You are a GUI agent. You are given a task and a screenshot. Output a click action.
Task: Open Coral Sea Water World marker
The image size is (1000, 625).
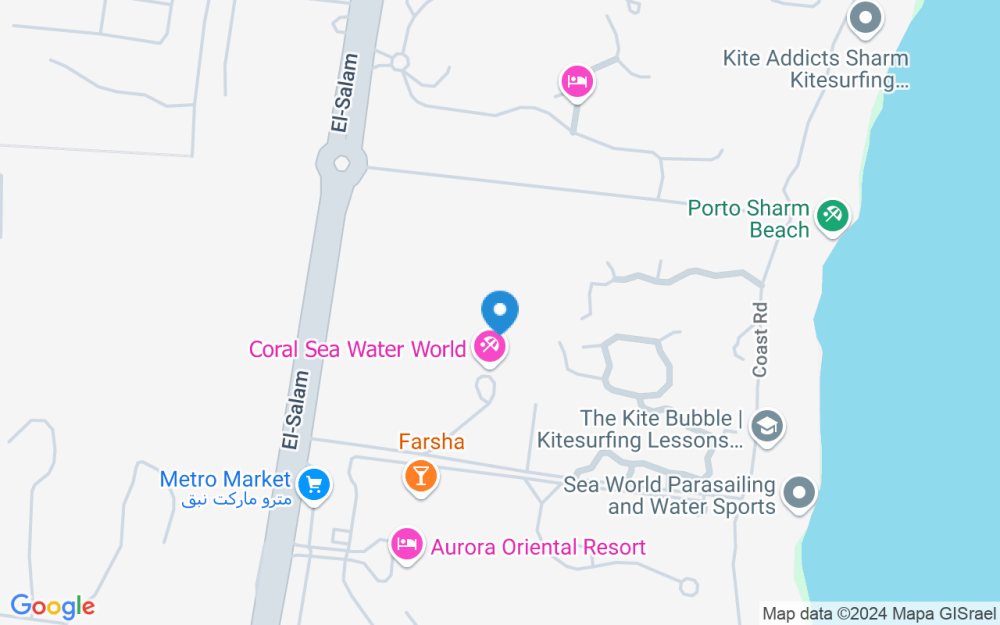(x=490, y=349)
